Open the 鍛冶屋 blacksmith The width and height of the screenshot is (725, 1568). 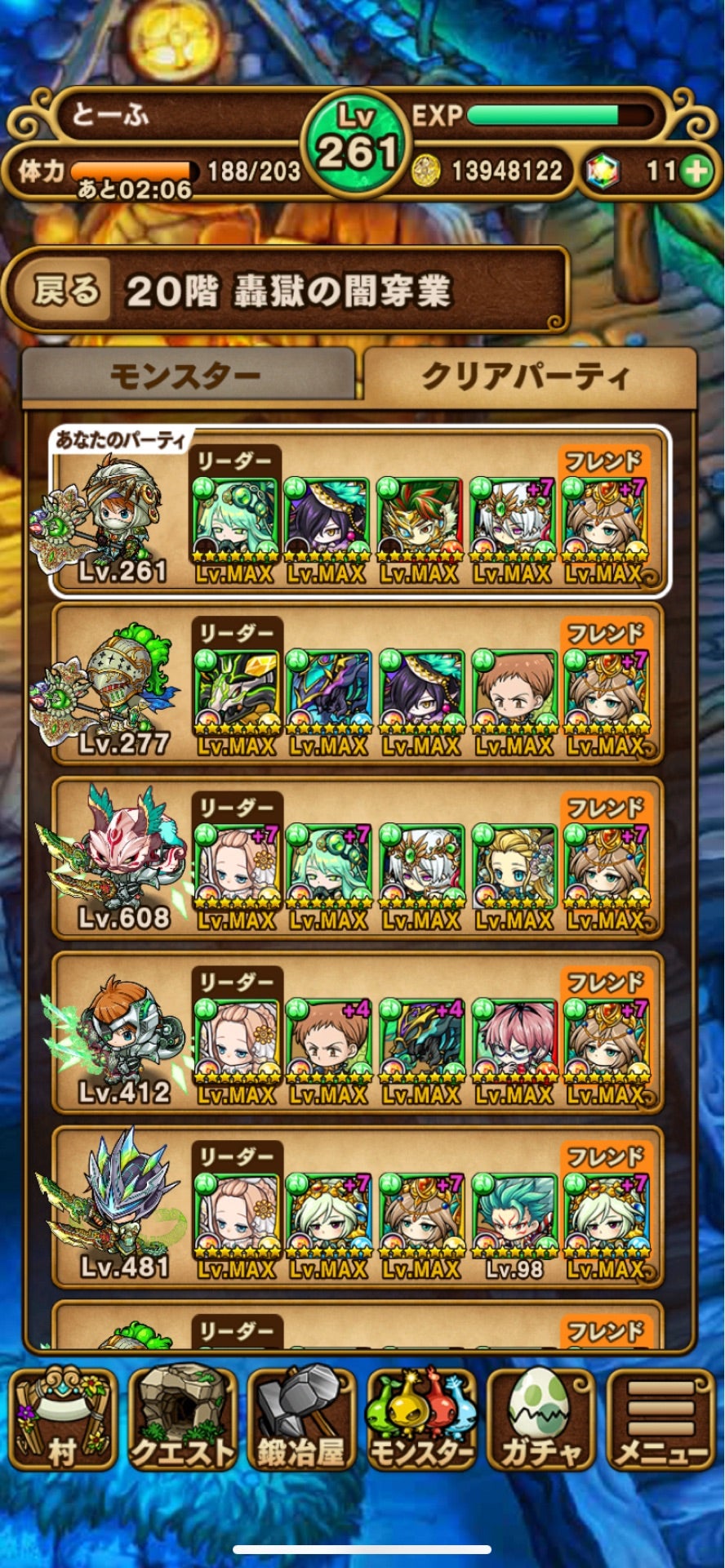(301, 1419)
